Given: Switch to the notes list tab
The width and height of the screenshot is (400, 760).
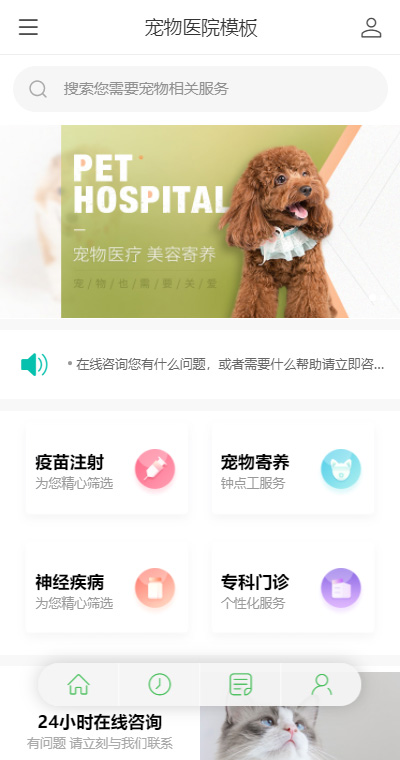Looking at the screenshot, I should [x=240, y=684].
